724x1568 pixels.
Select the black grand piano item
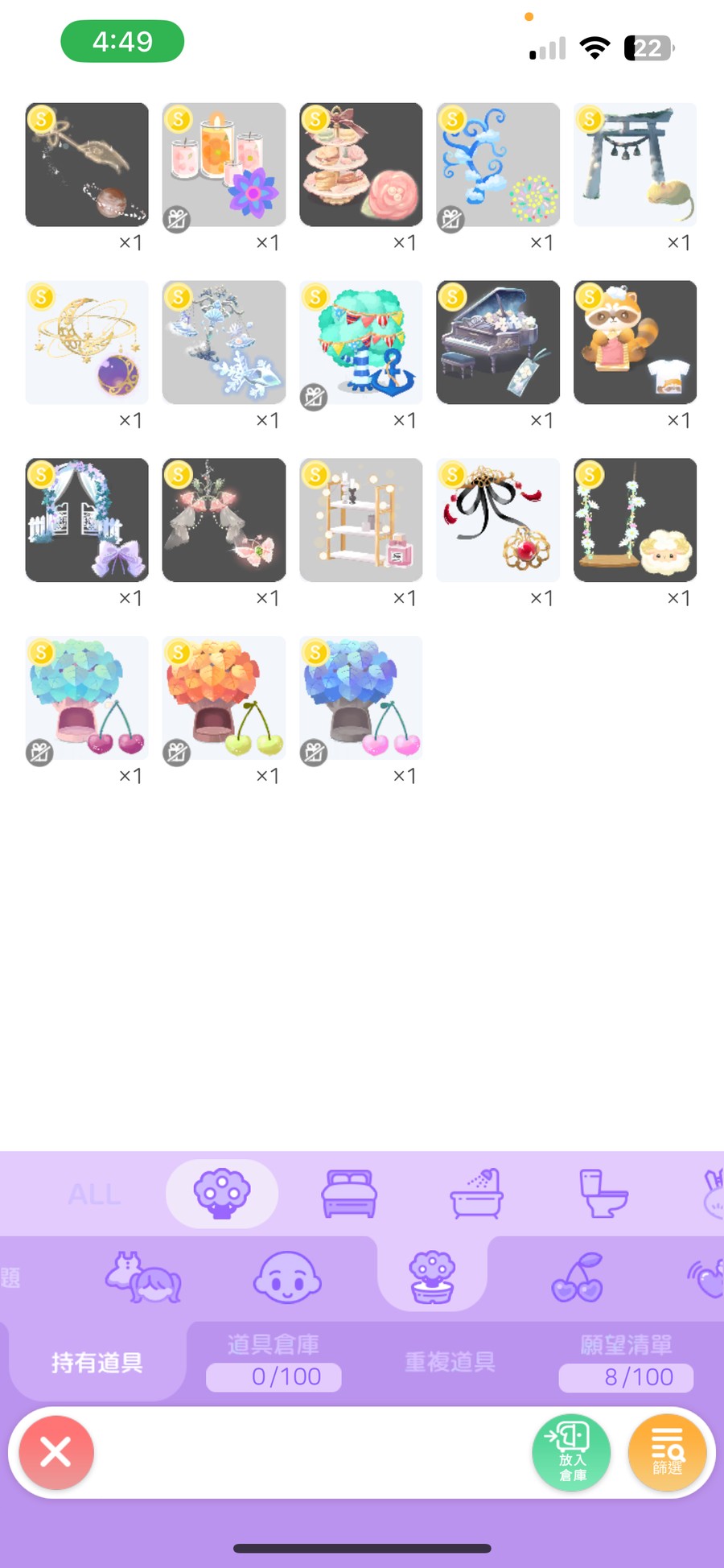click(498, 342)
